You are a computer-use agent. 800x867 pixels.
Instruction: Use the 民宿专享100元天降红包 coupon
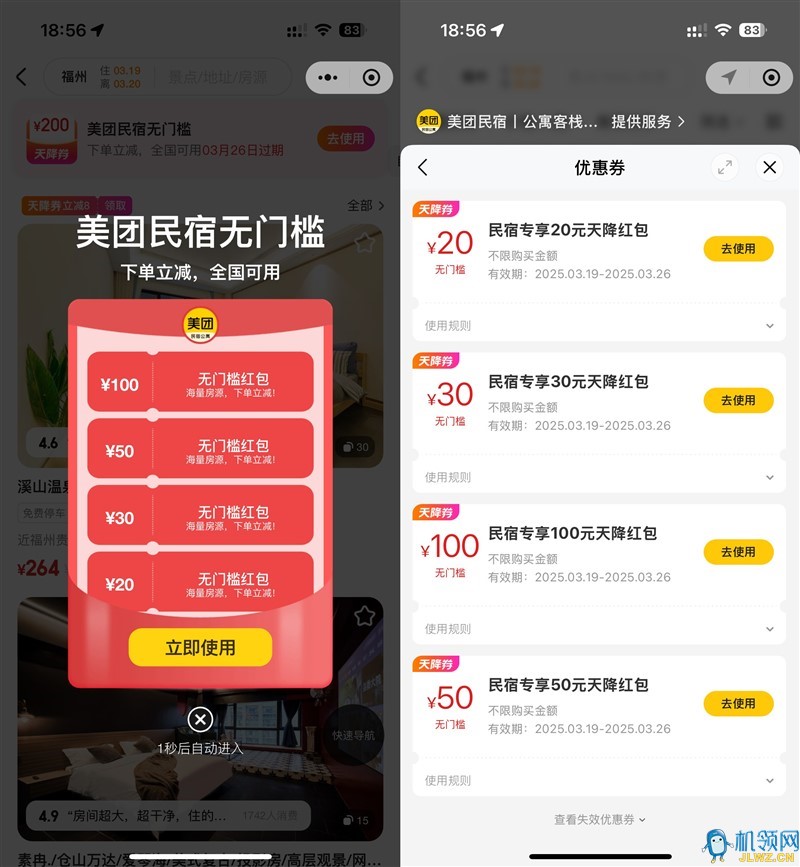click(x=738, y=552)
